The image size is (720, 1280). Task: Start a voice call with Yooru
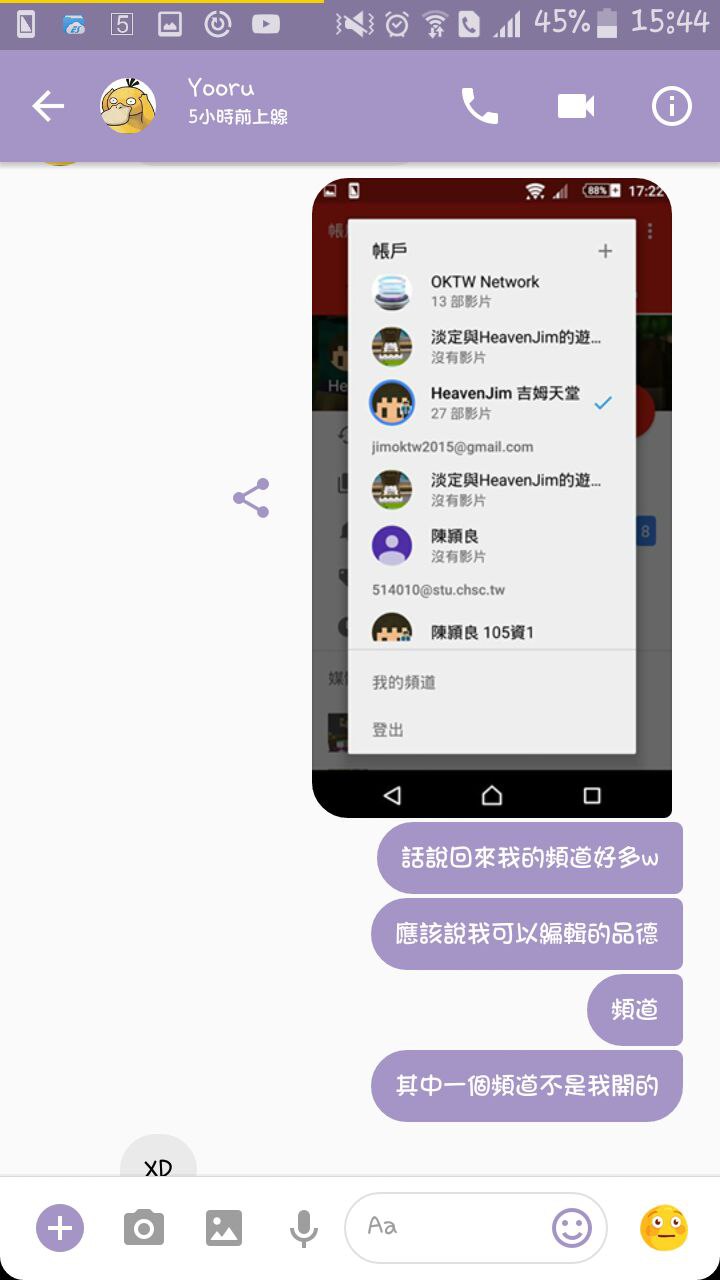479,106
